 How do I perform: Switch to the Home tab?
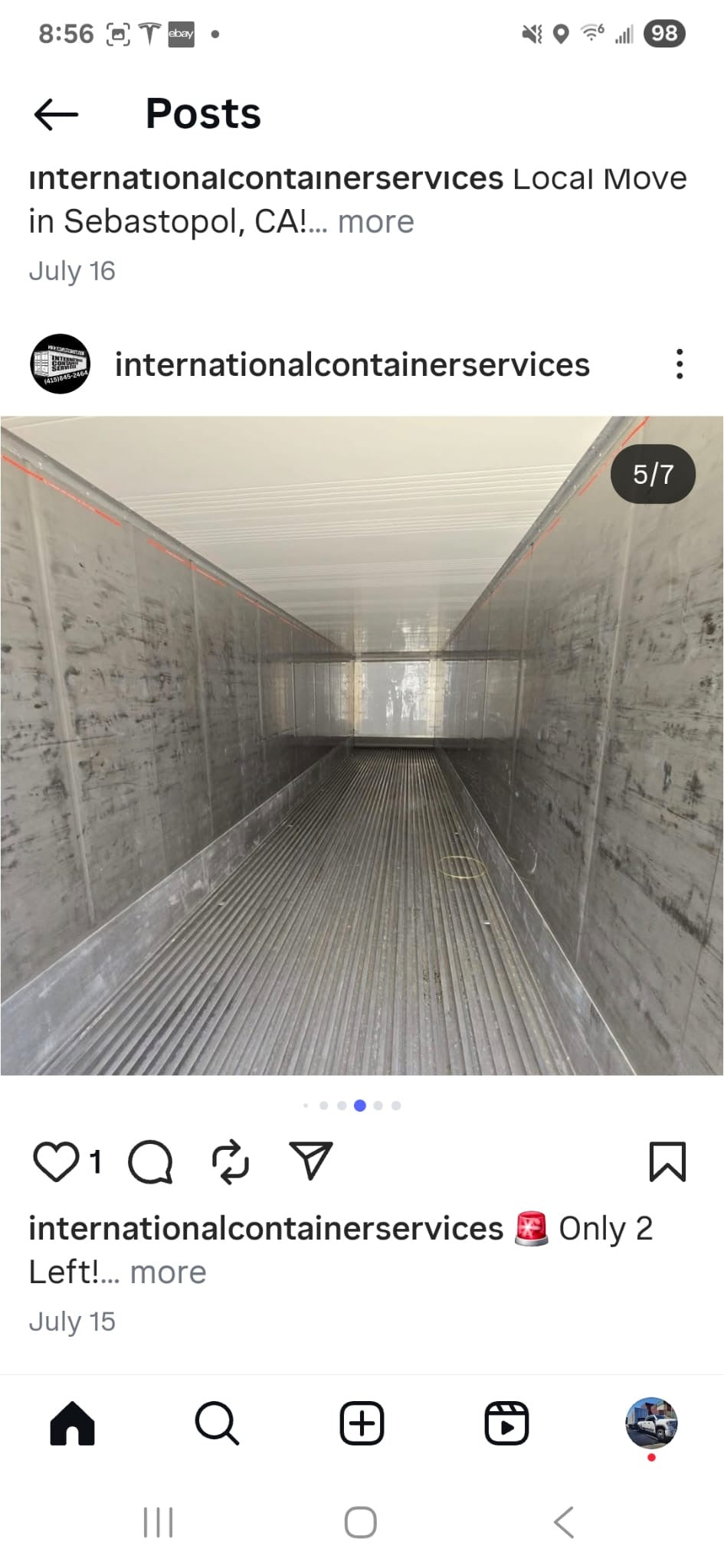[72, 1424]
